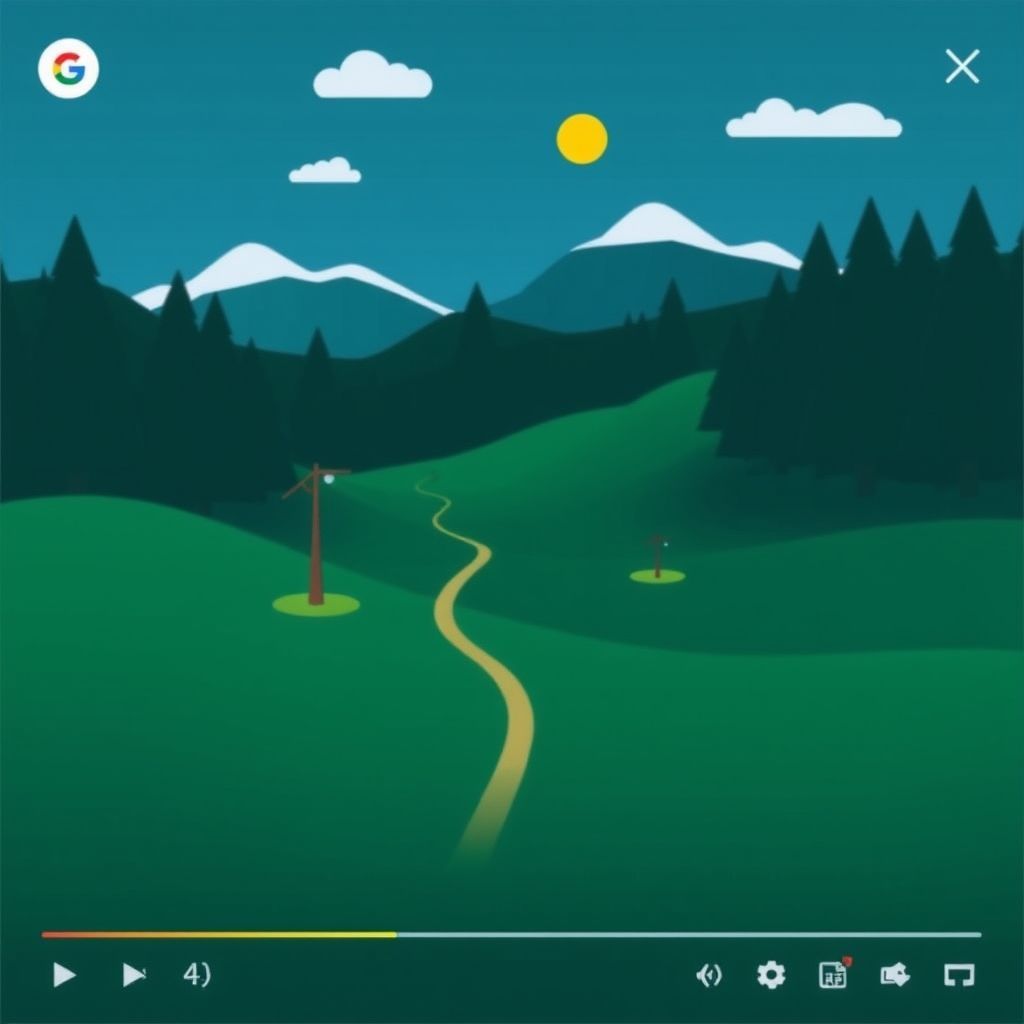This screenshot has height=1024, width=1024.
Task: Open the video settings gear
Action: click(771, 975)
